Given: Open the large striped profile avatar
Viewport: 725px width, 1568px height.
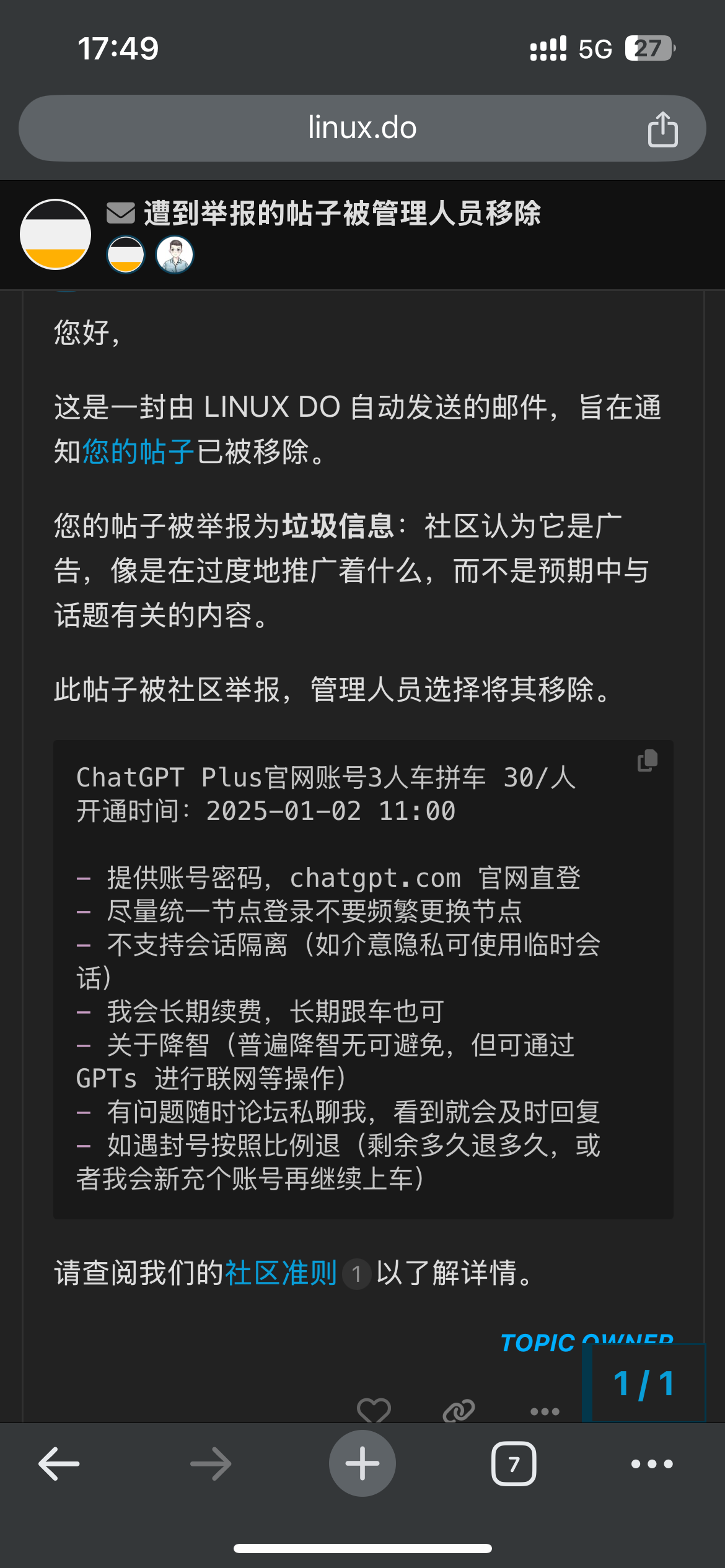Looking at the screenshot, I should (x=56, y=234).
